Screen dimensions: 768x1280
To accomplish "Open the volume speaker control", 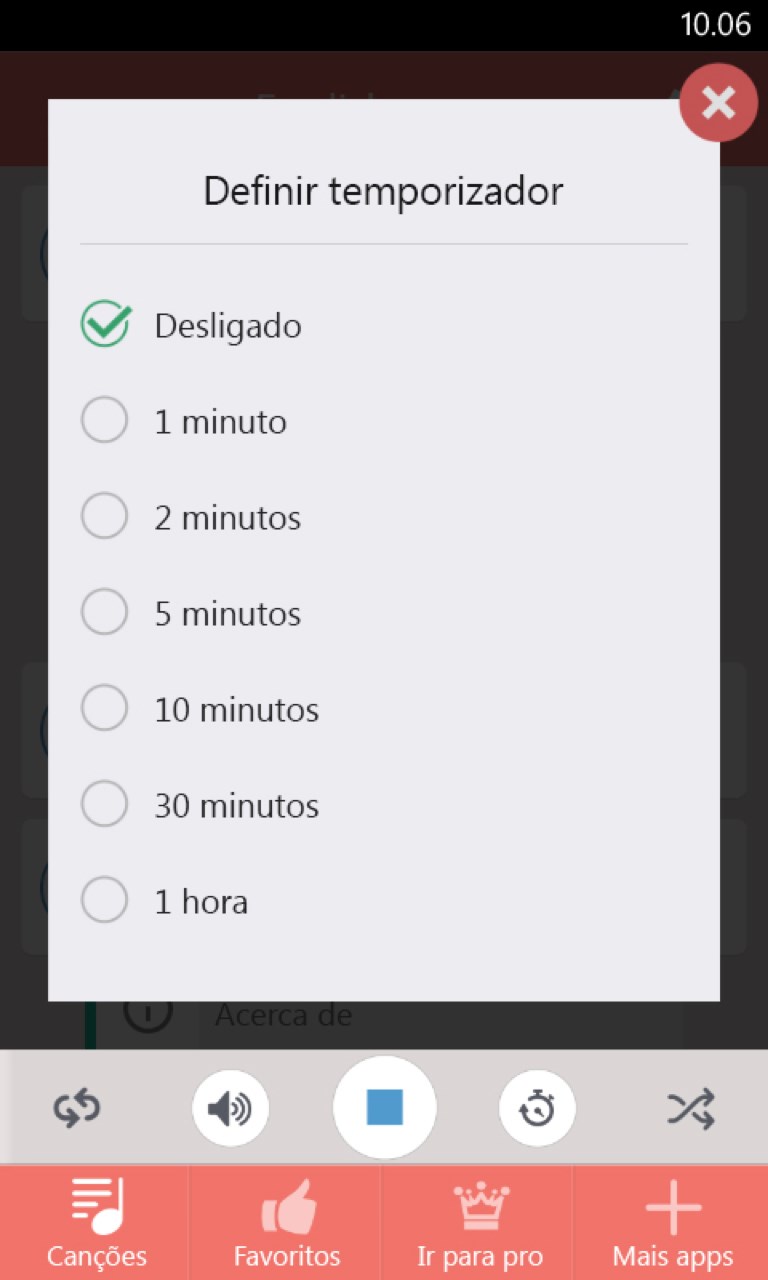I will pos(230,1108).
